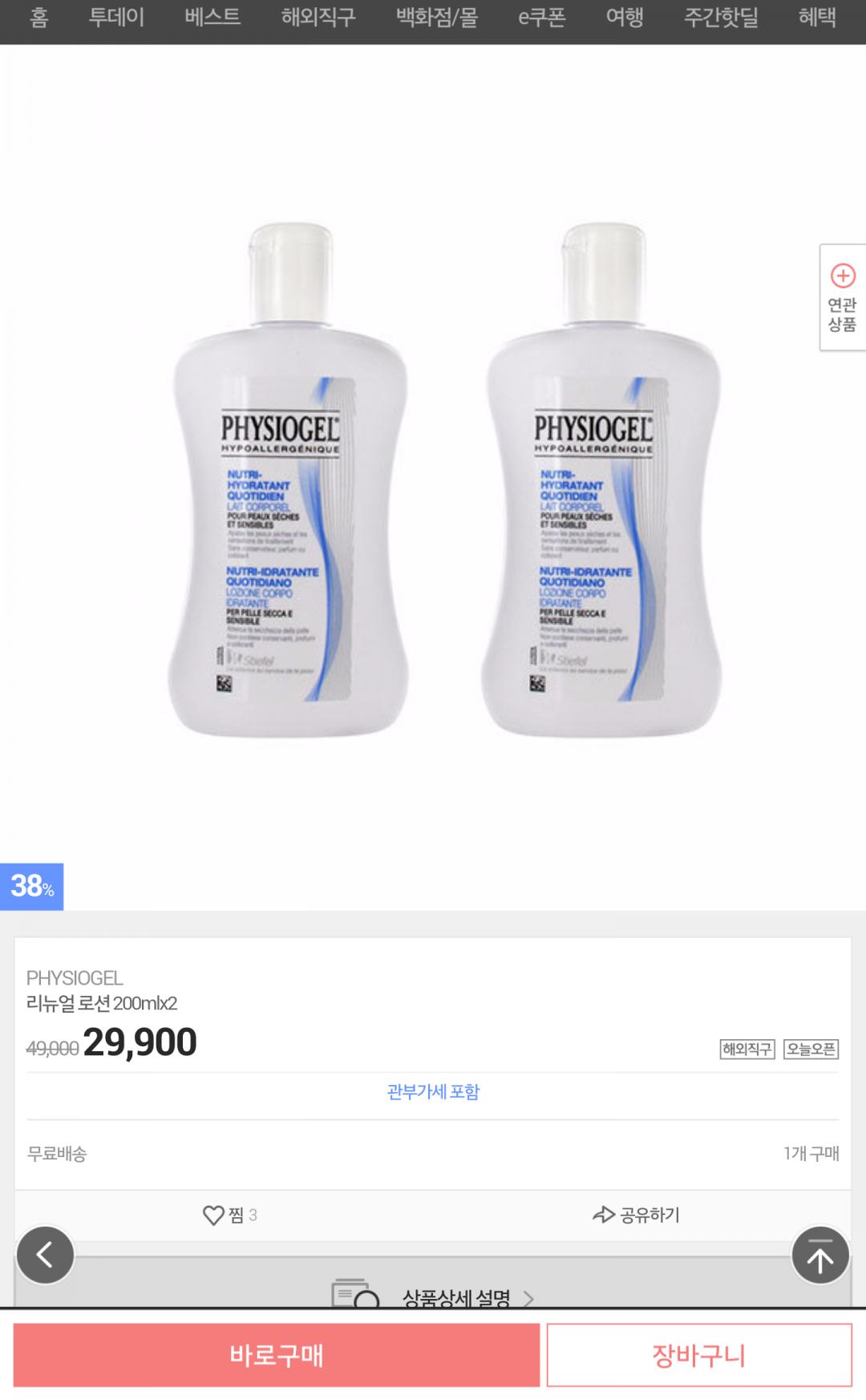
Task: Open 연관상품 related products
Action: tap(842, 297)
